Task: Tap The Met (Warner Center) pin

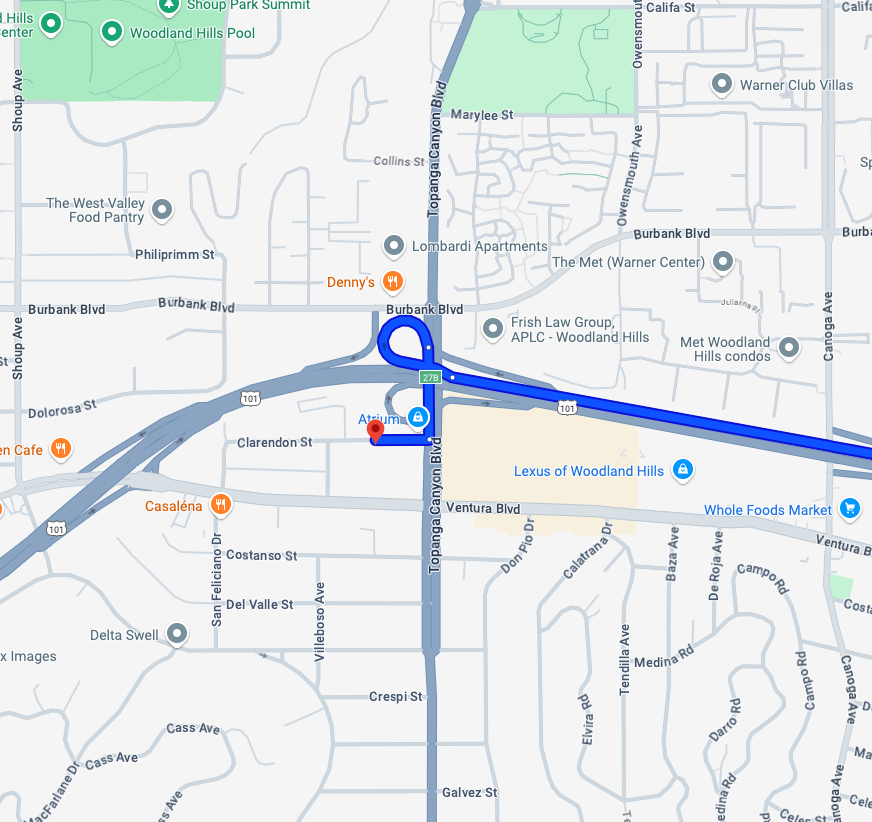Action: [722, 263]
